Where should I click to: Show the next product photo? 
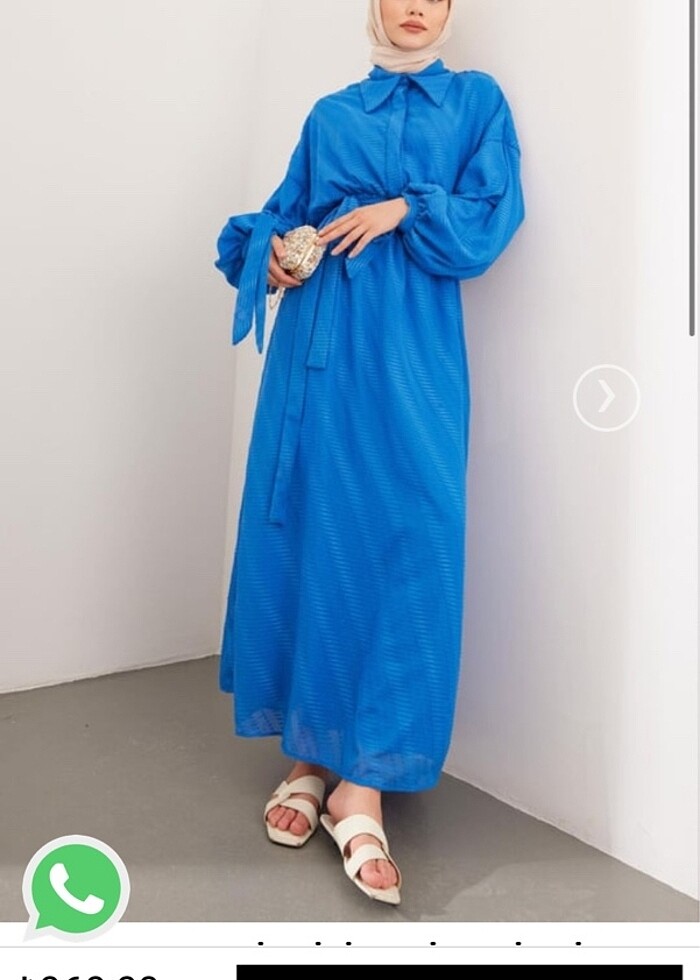click(606, 398)
